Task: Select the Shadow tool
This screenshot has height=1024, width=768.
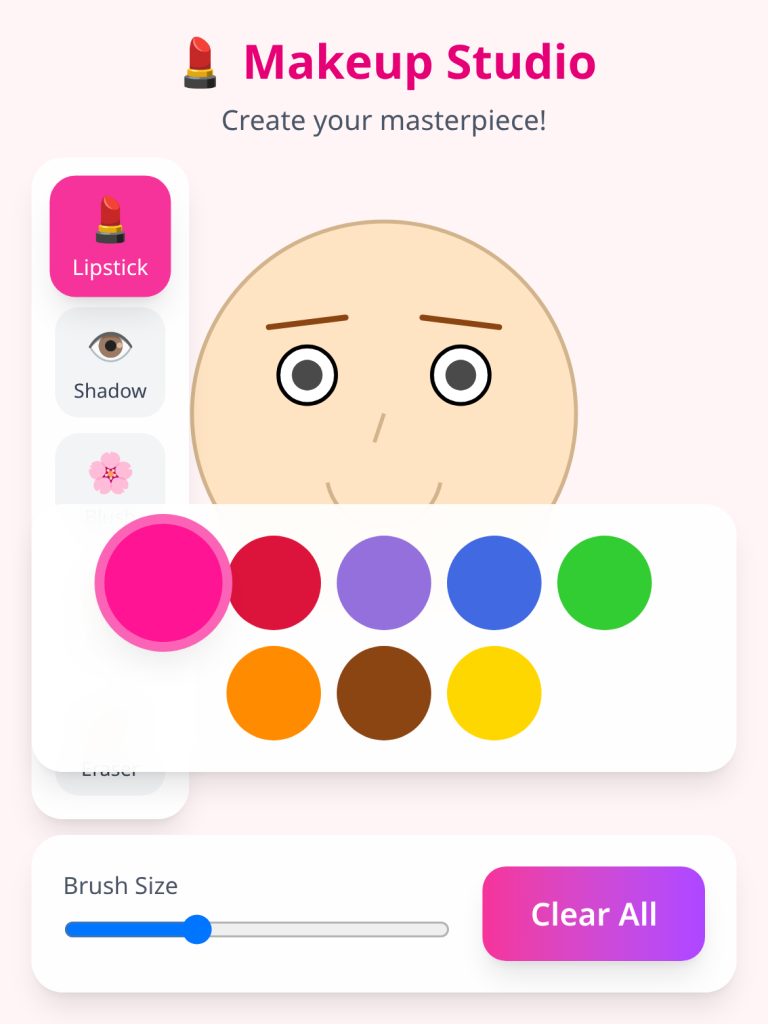Action: (x=110, y=362)
